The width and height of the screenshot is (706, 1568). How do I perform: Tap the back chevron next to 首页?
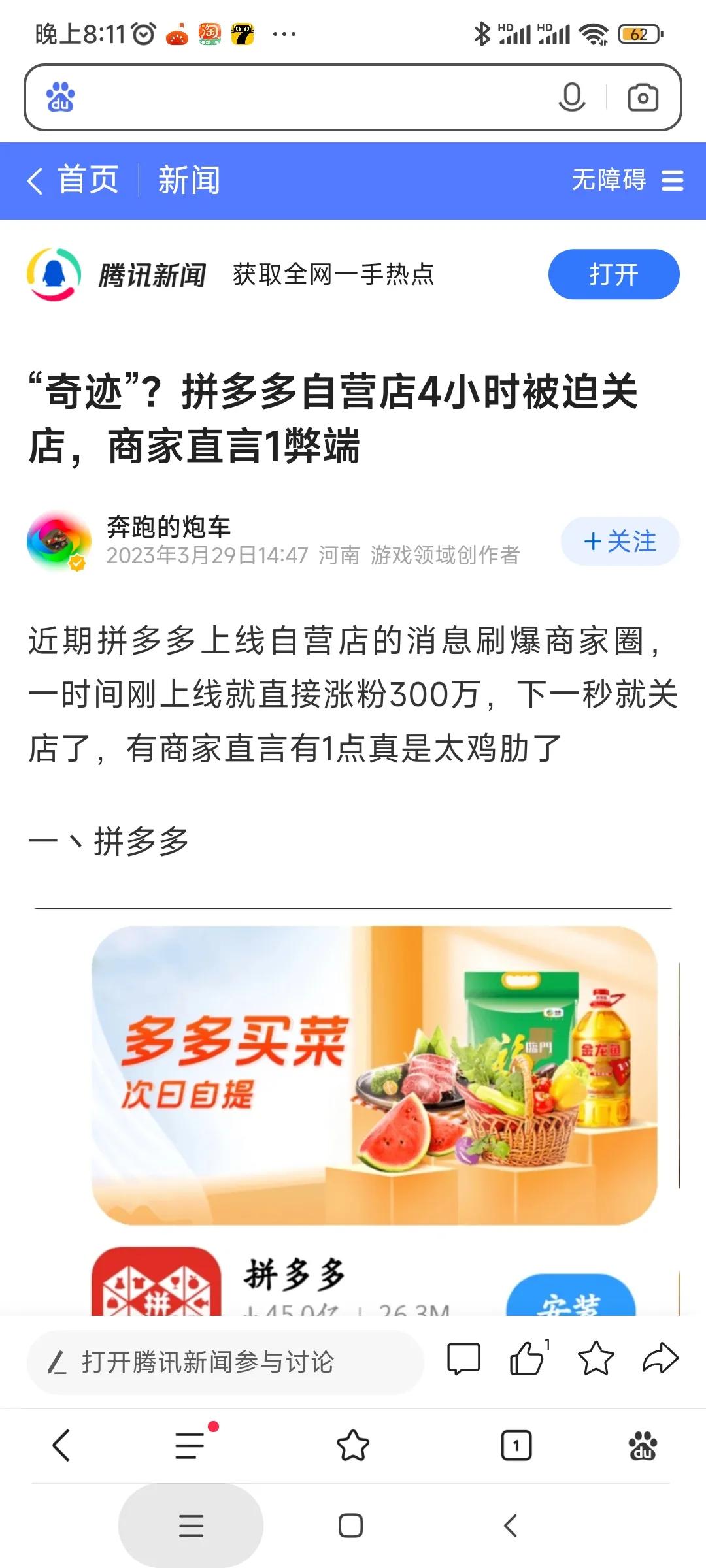[36, 180]
